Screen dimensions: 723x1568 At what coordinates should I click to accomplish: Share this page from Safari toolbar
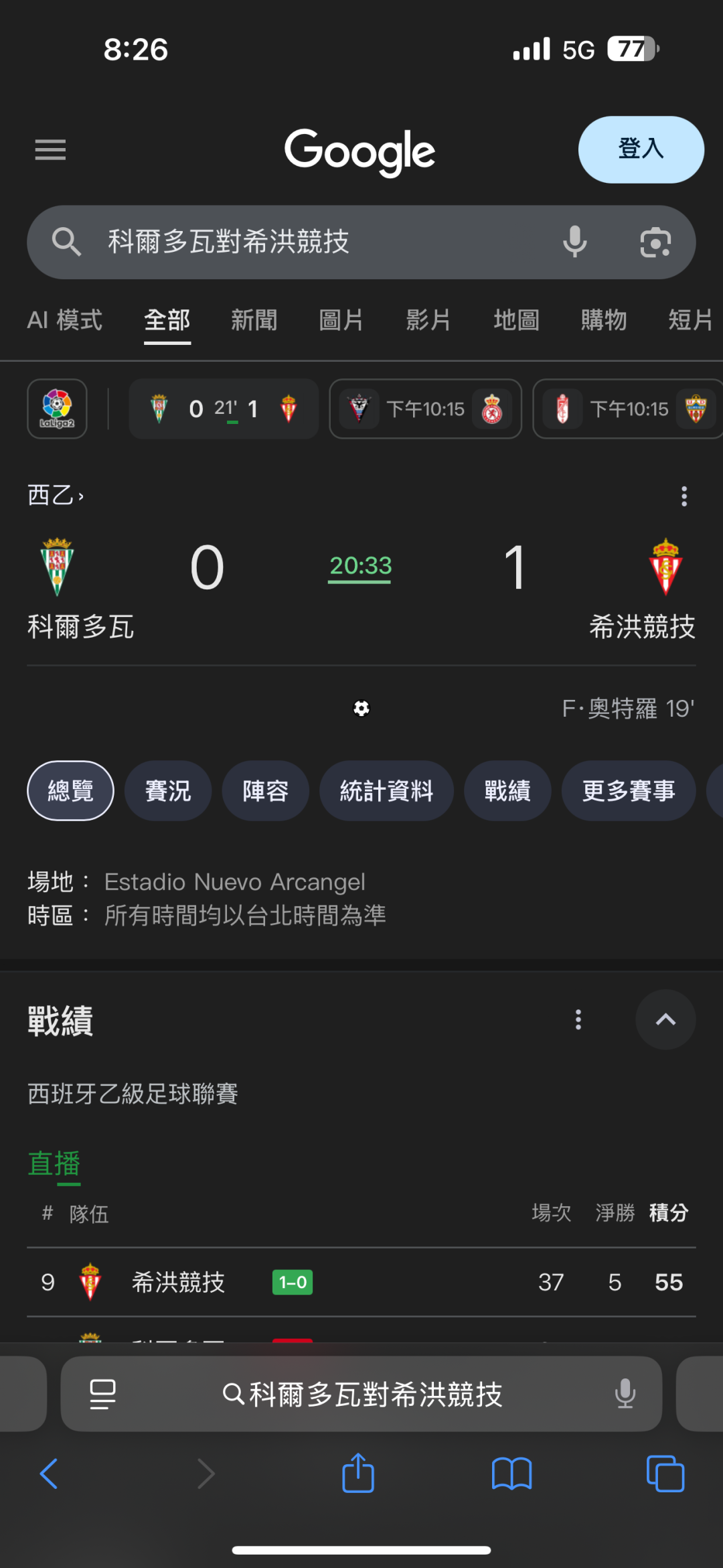(x=358, y=1474)
